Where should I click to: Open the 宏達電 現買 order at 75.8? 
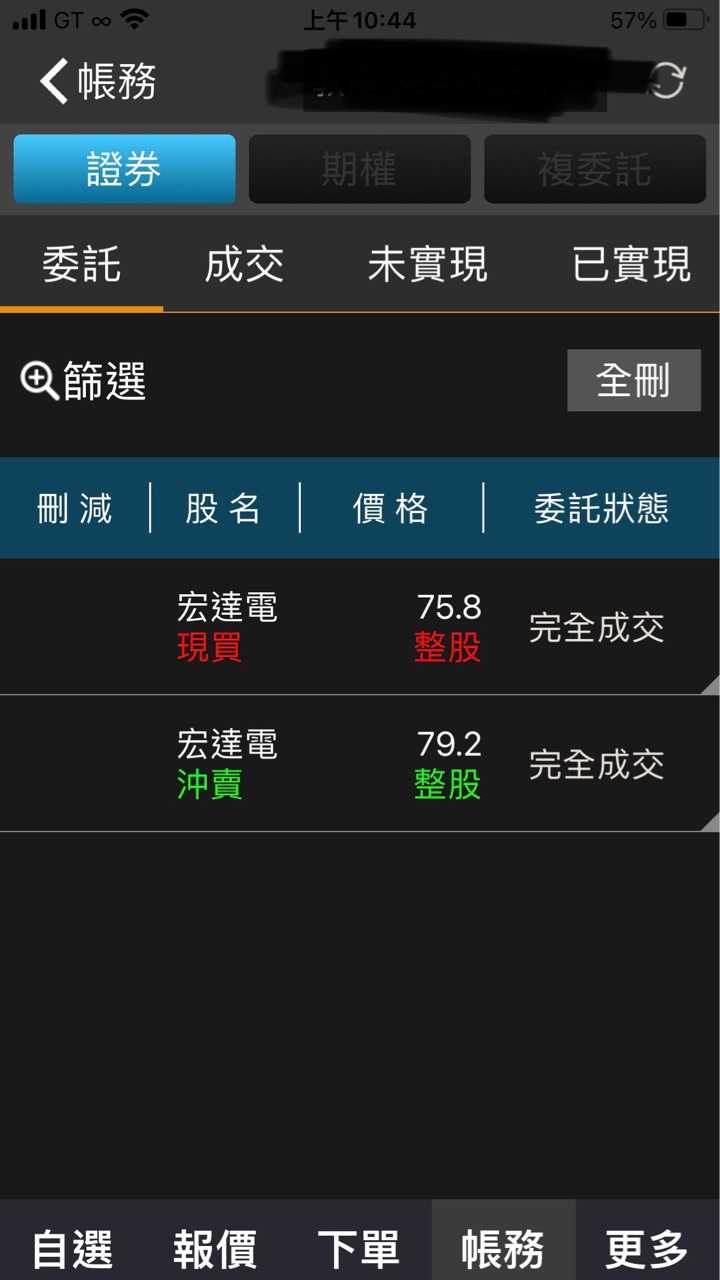360,627
